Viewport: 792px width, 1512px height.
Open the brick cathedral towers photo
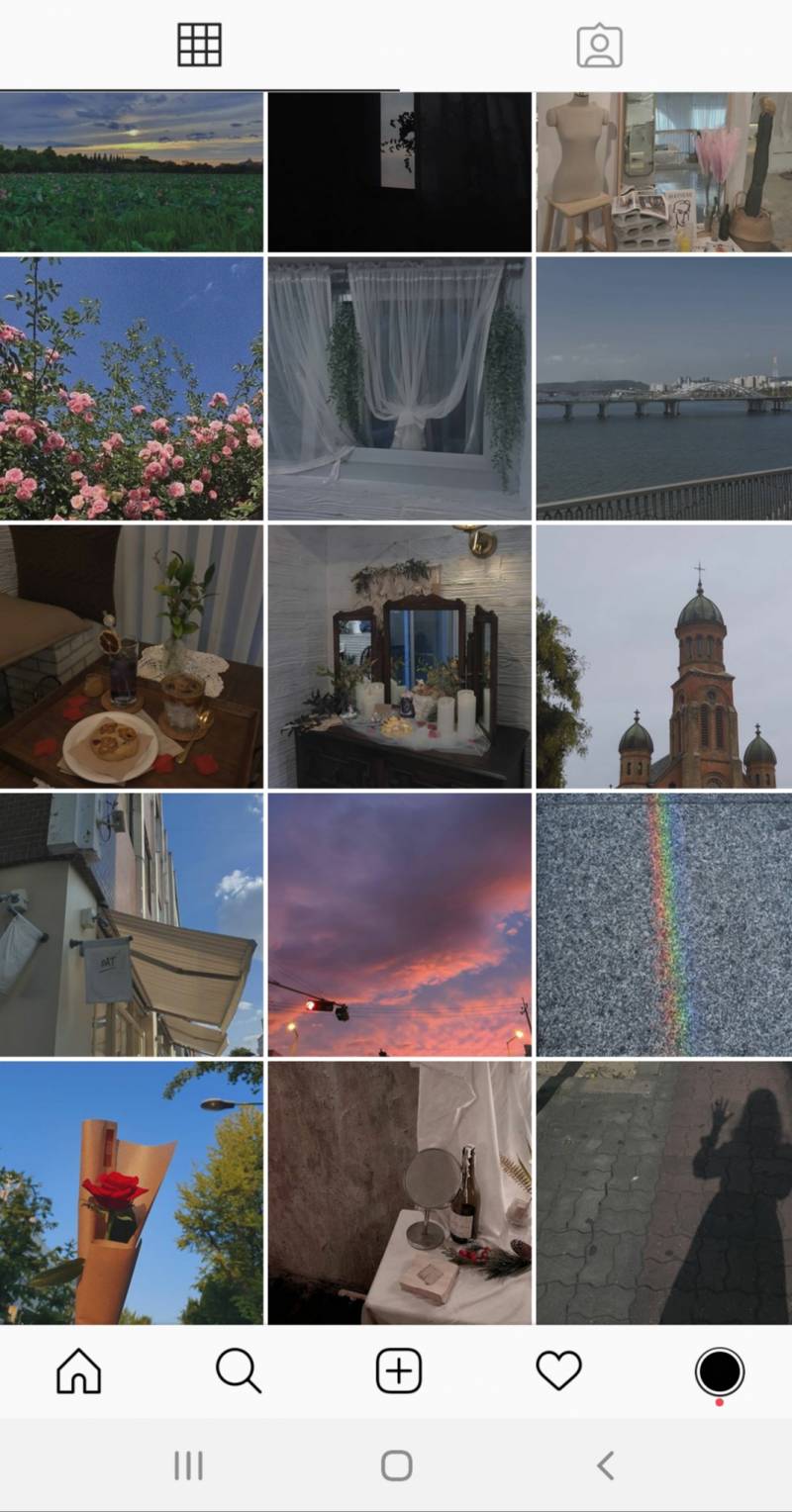tap(663, 656)
